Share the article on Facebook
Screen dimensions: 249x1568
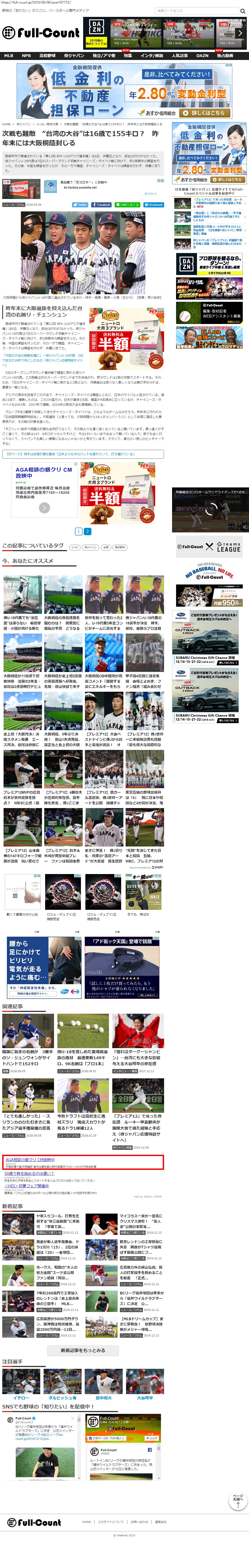[102, 205]
